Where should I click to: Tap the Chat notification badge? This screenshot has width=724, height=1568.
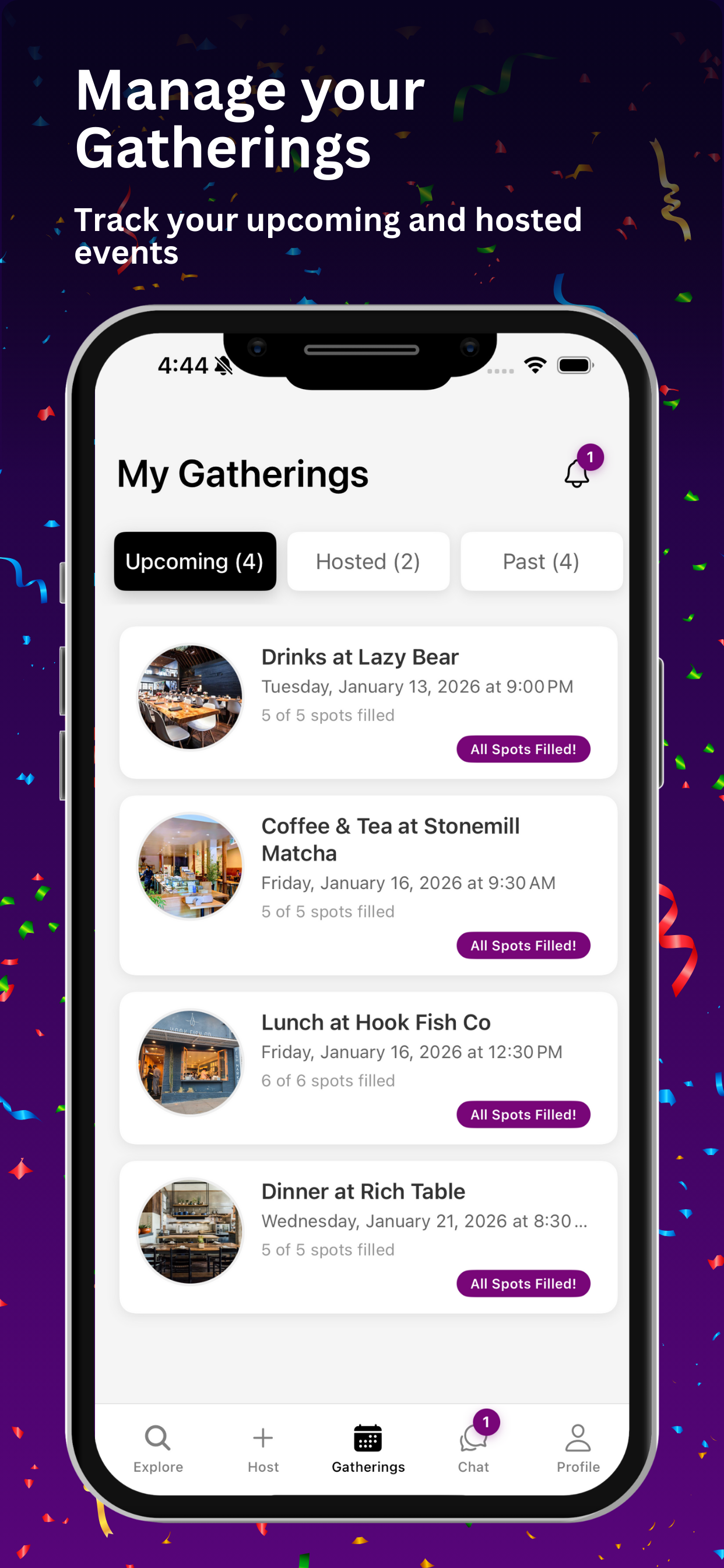pos(486,1423)
